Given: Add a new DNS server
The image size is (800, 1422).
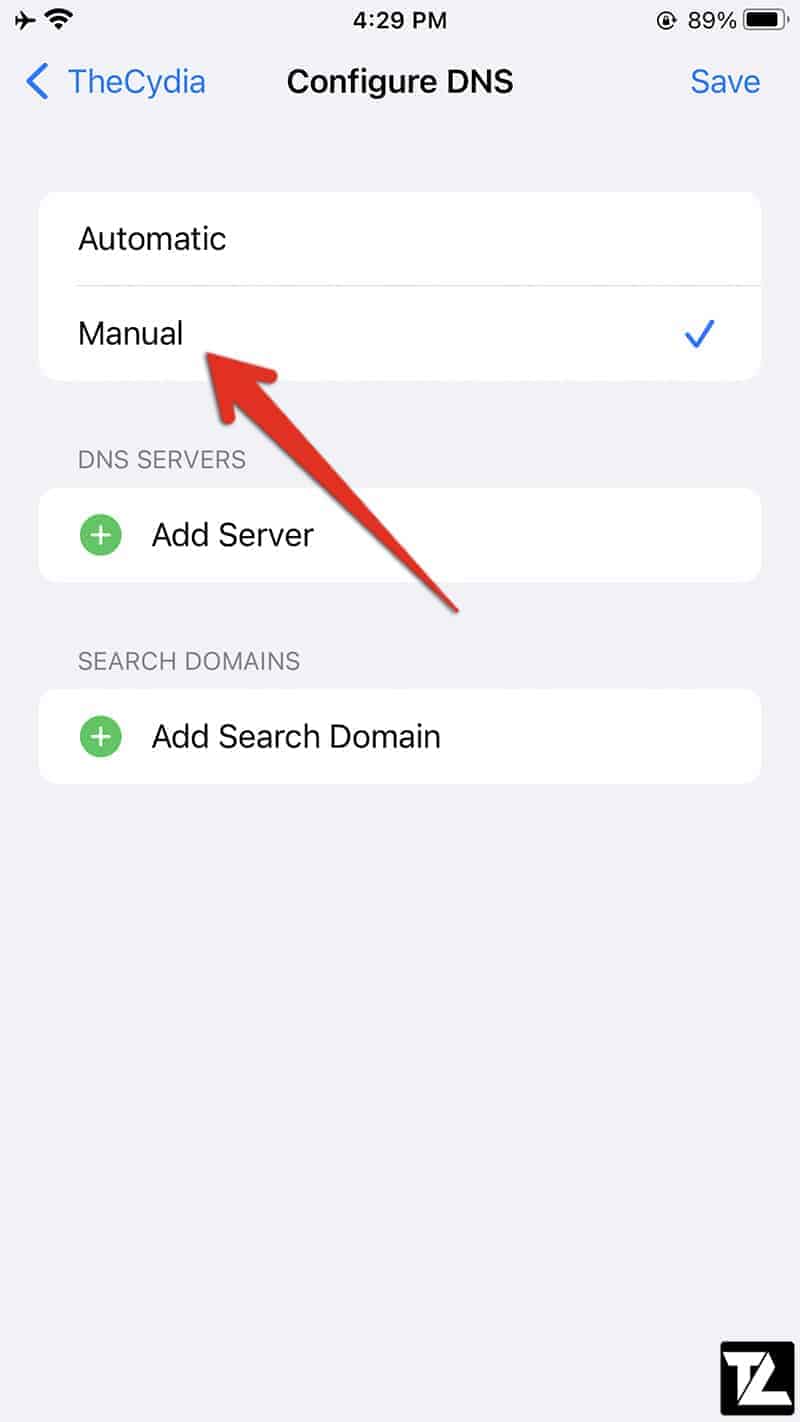Looking at the screenshot, I should [x=400, y=535].
